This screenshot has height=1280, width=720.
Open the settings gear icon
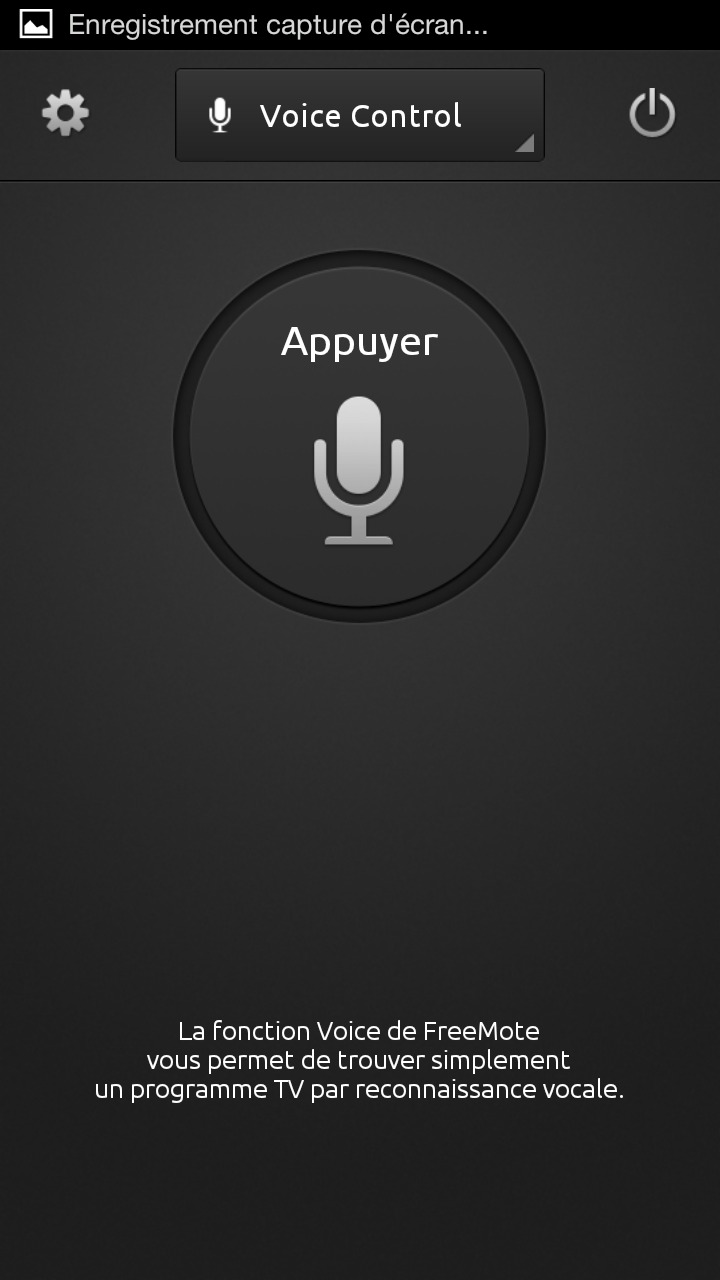(65, 114)
